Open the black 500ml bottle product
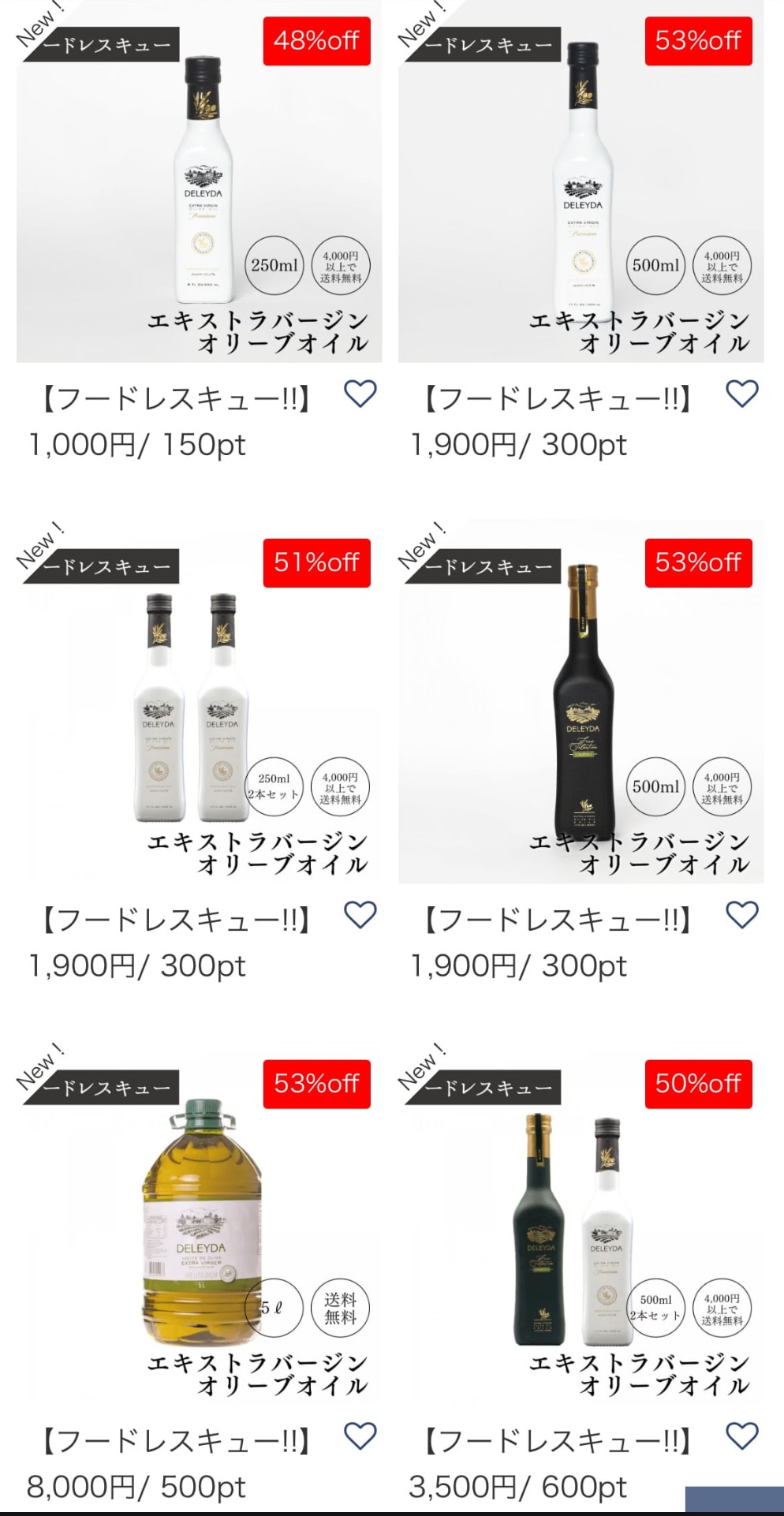The image size is (784, 1516). point(581,702)
